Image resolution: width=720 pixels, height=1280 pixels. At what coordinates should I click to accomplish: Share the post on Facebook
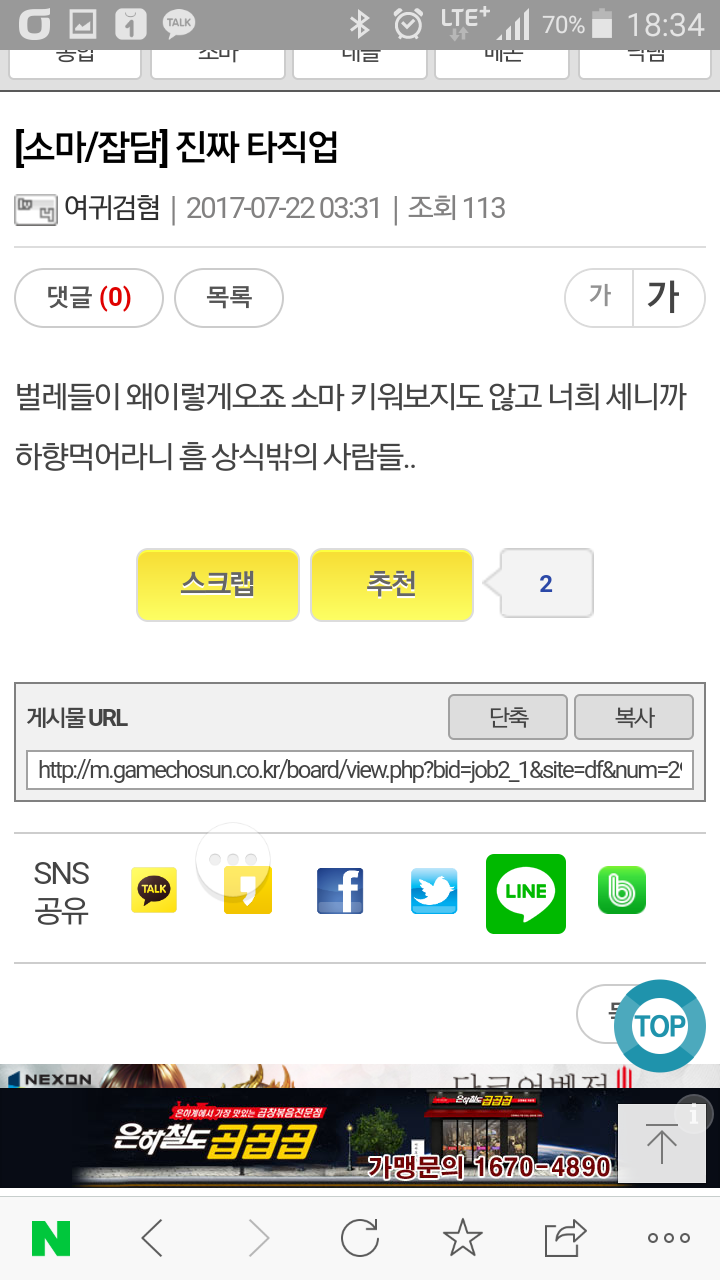(340, 890)
